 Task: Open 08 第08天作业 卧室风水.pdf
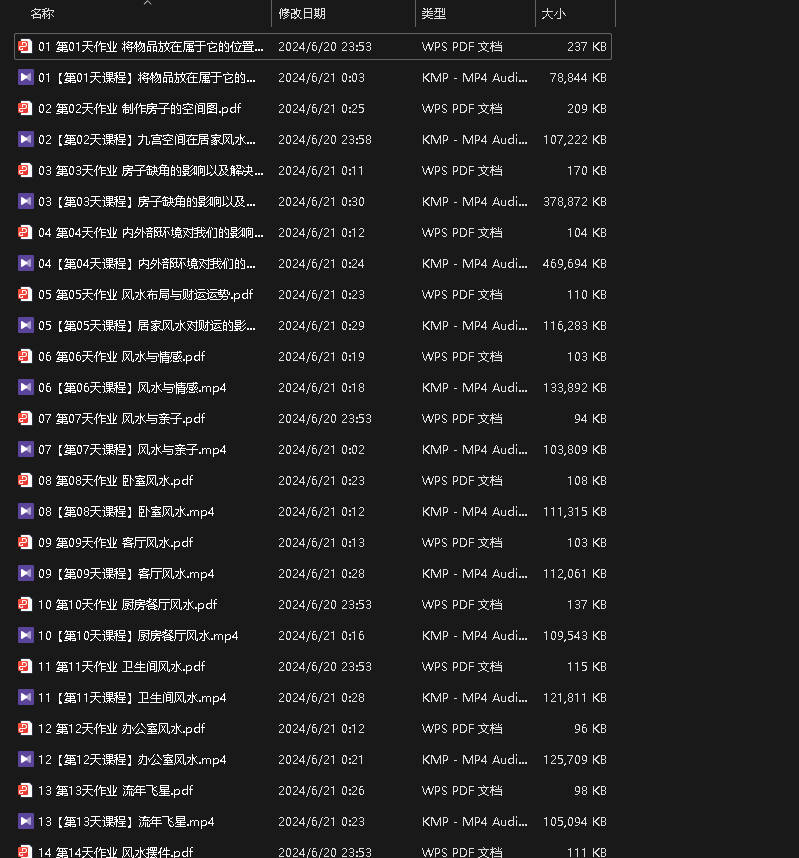click(x=115, y=481)
